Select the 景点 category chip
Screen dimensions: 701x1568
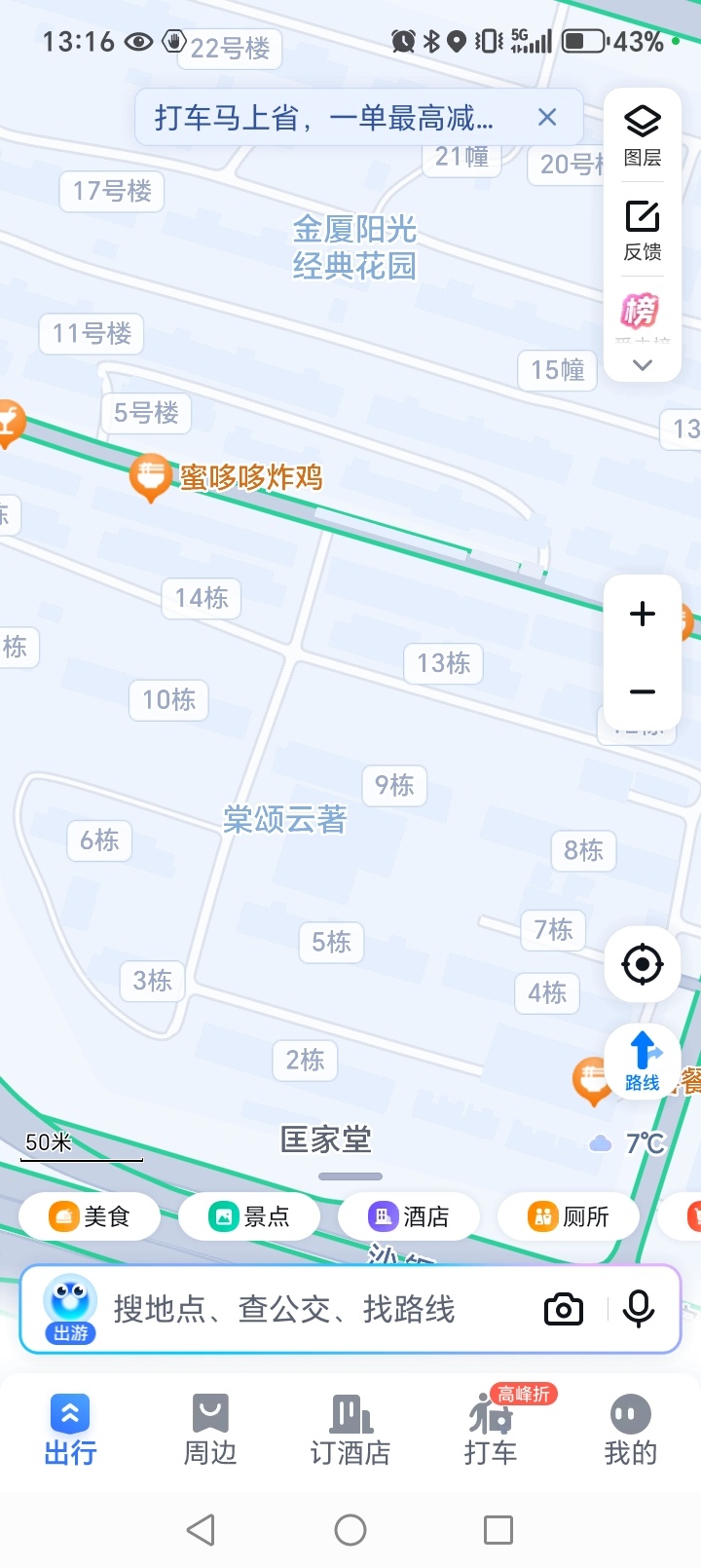click(x=249, y=1216)
